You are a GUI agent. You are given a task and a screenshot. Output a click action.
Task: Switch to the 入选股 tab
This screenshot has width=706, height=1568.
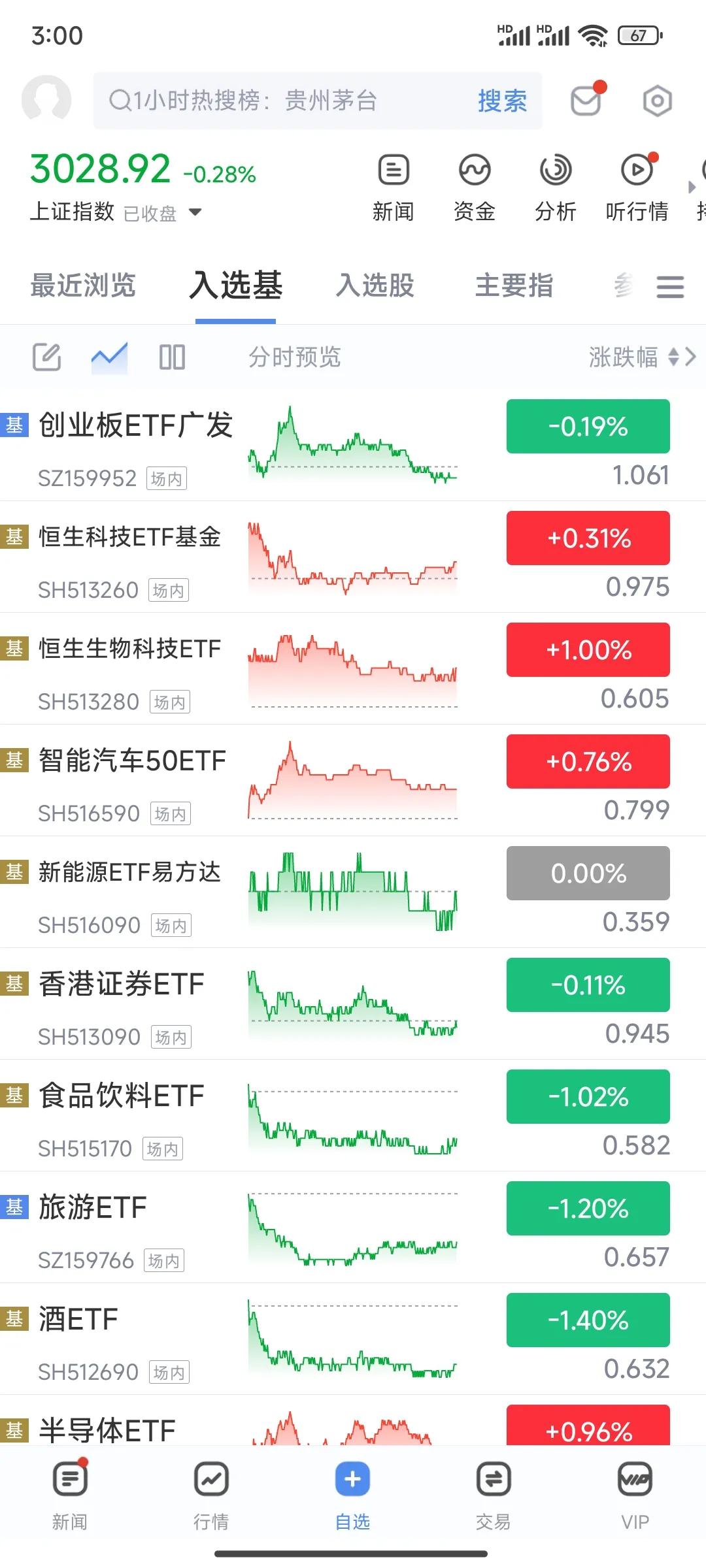375,286
